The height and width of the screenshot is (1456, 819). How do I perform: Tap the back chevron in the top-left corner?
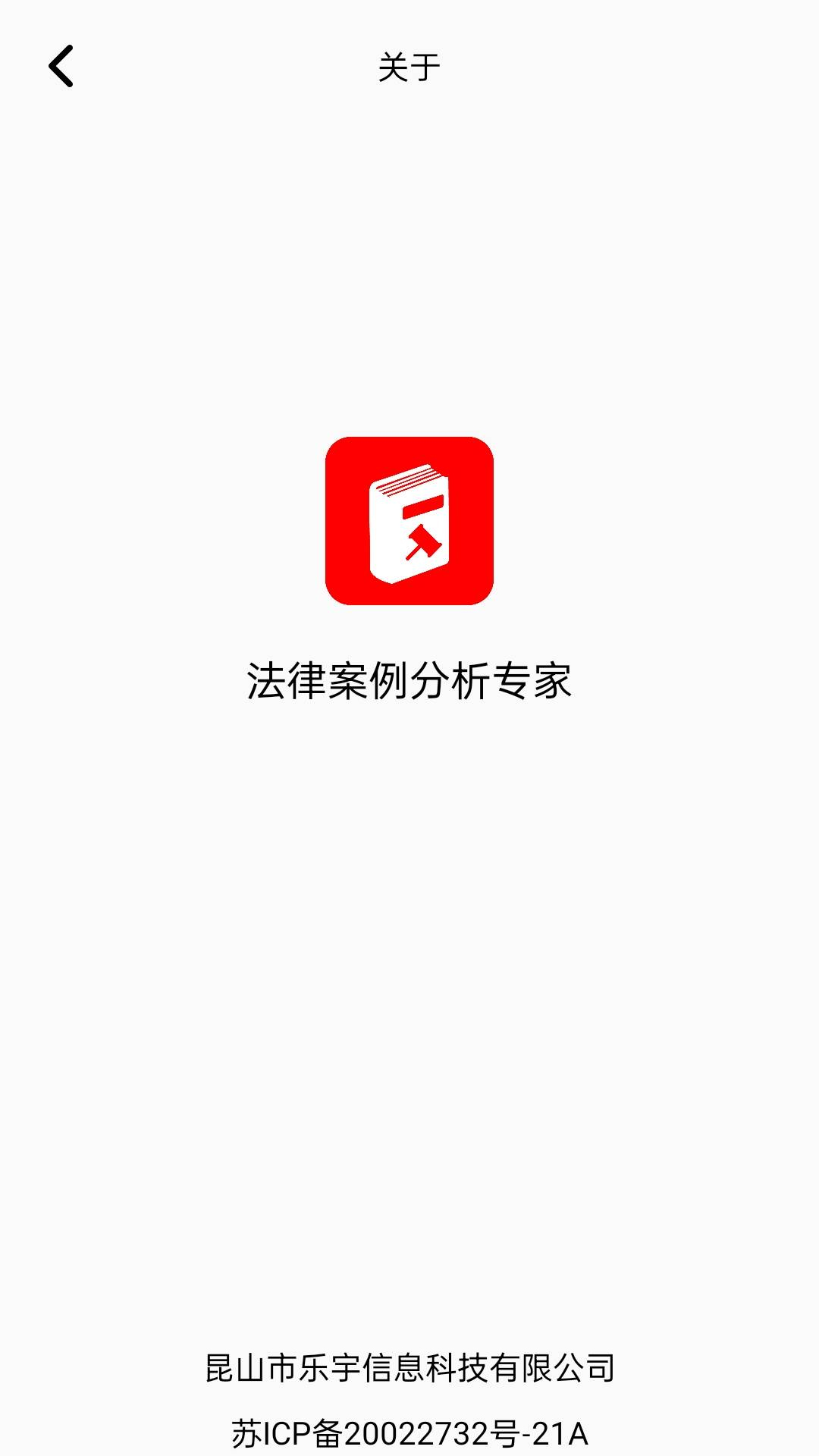(x=61, y=67)
